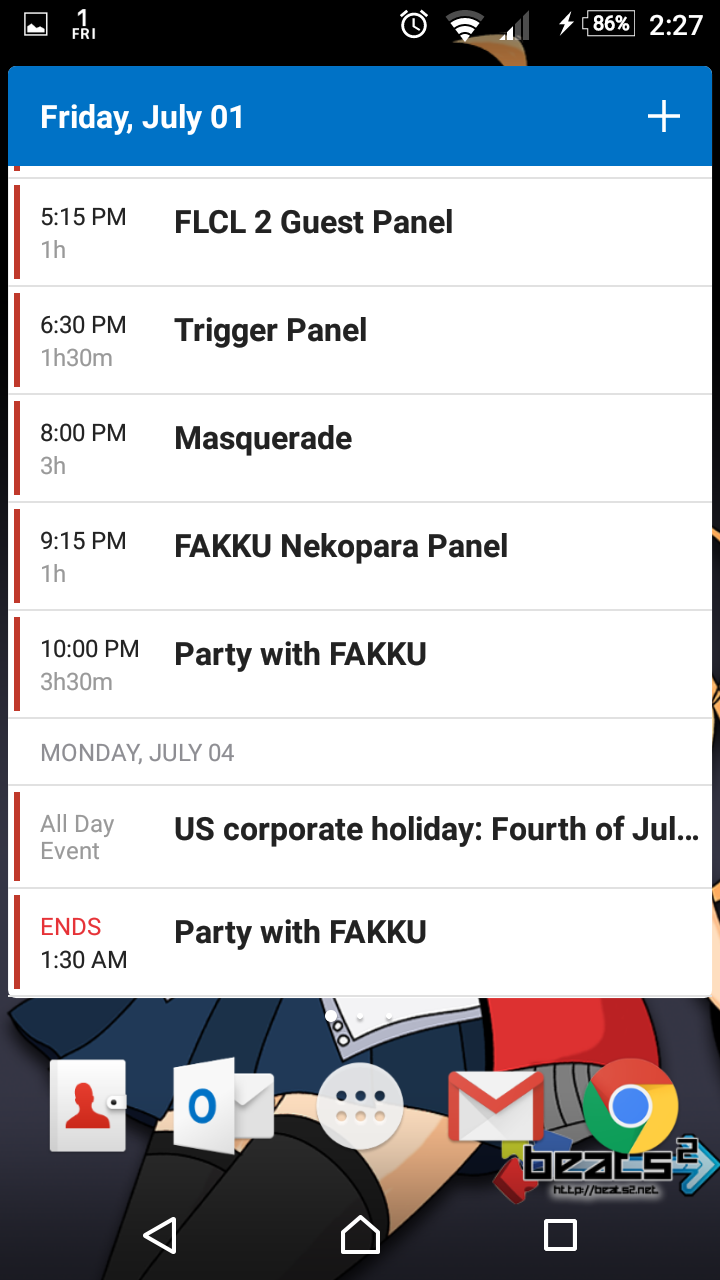Open the Party with FAKKU event ending 1:30 AM
720x1280 pixels.
pyautogui.click(x=360, y=942)
